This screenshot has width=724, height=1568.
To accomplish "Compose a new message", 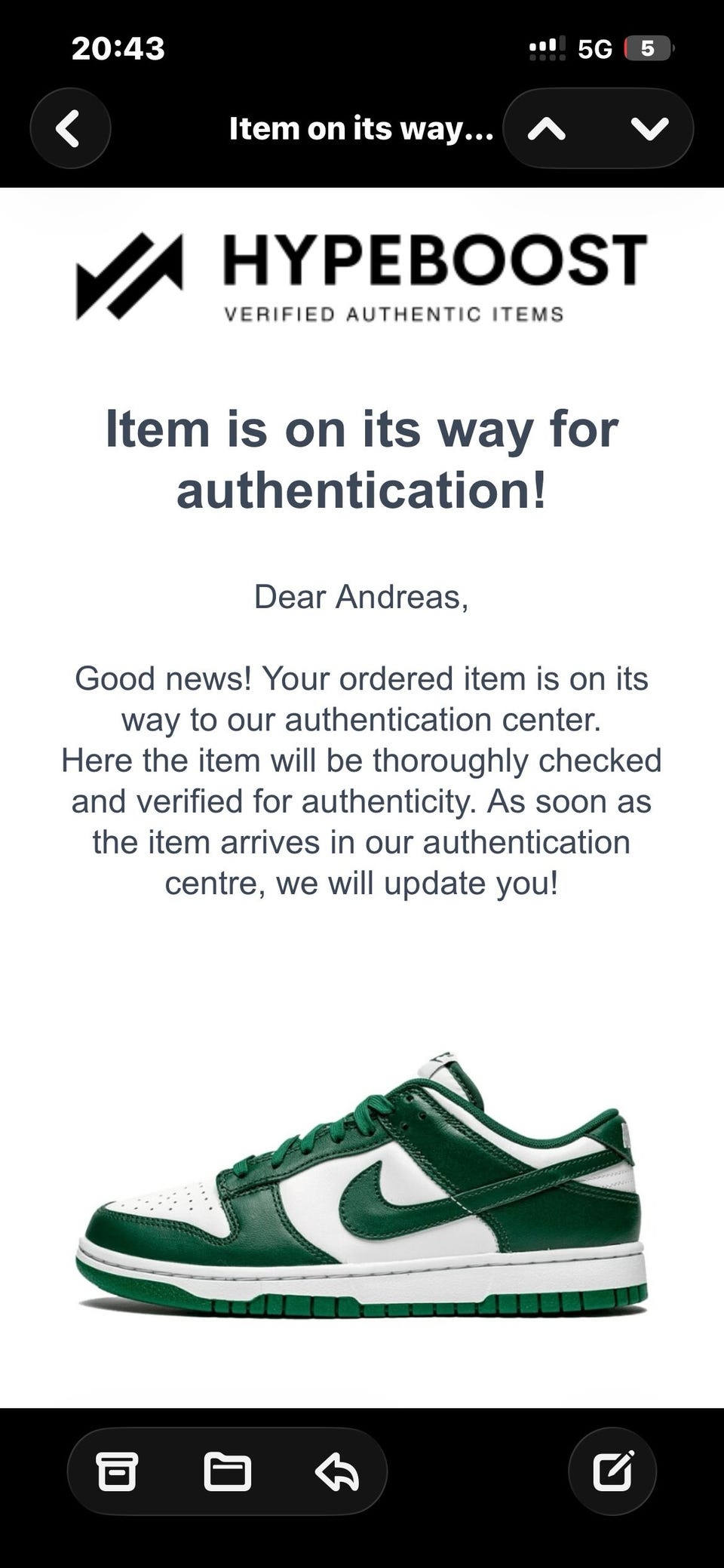I will 612,1471.
